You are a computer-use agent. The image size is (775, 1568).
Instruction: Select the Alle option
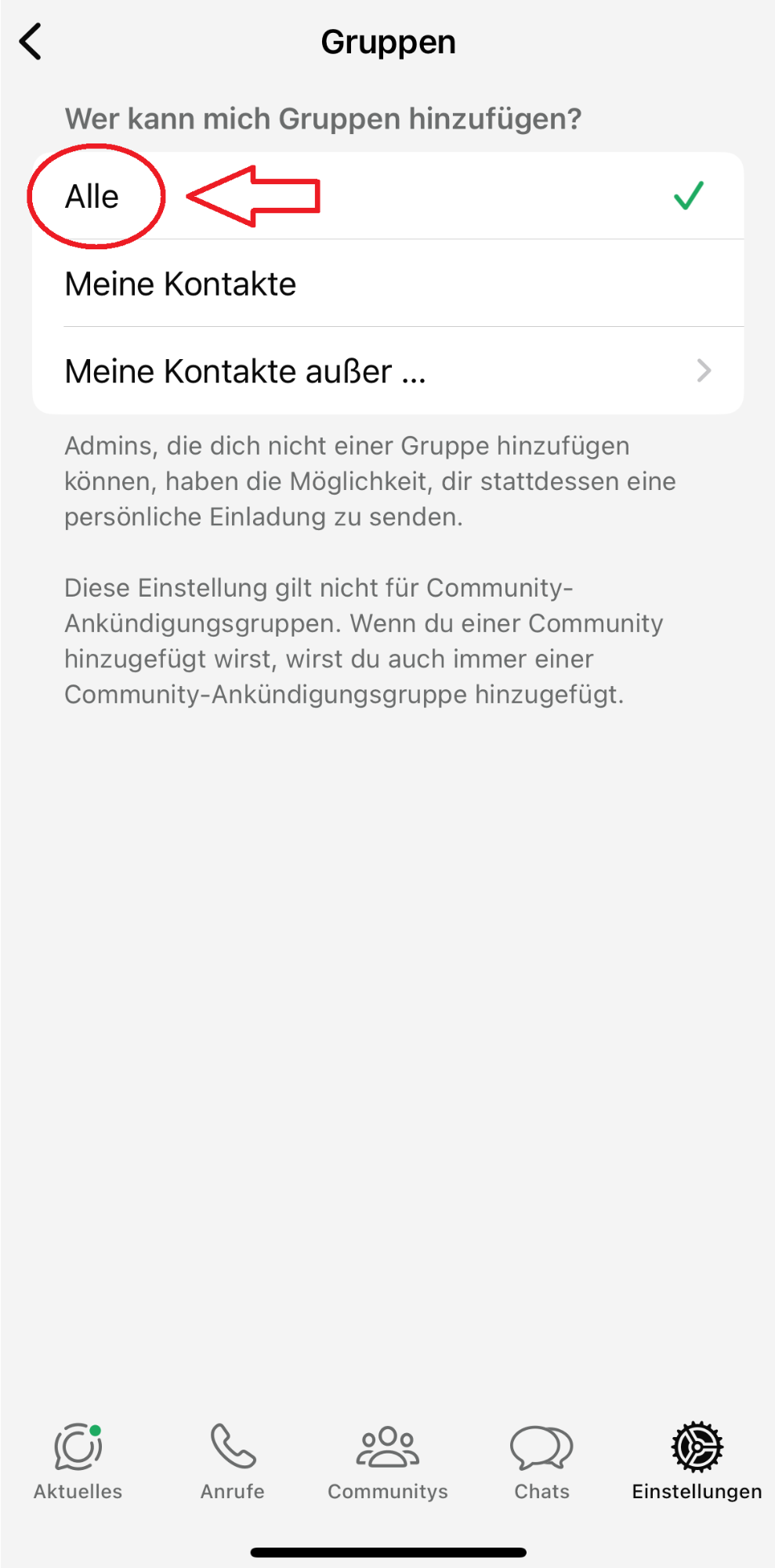click(x=388, y=196)
